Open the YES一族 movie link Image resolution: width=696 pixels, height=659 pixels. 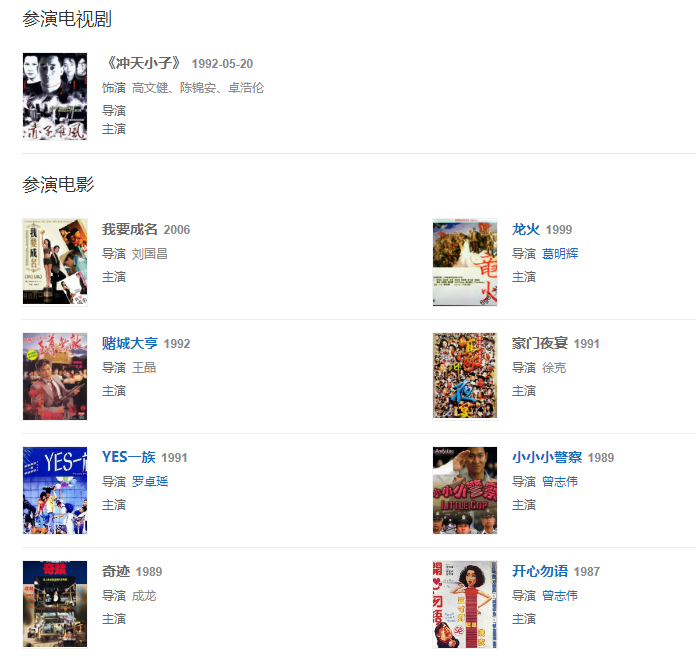coord(128,457)
